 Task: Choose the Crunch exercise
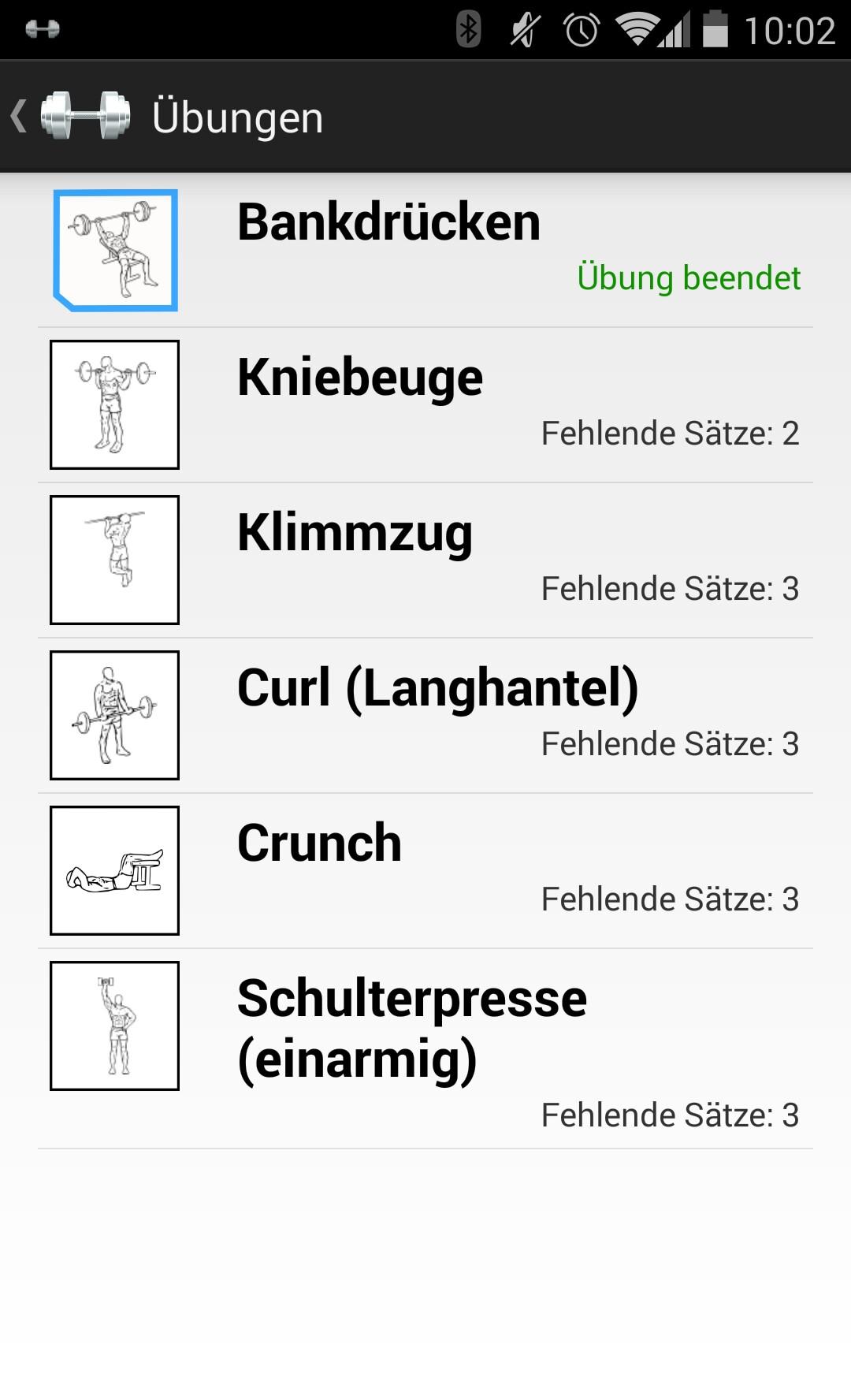tap(425, 870)
